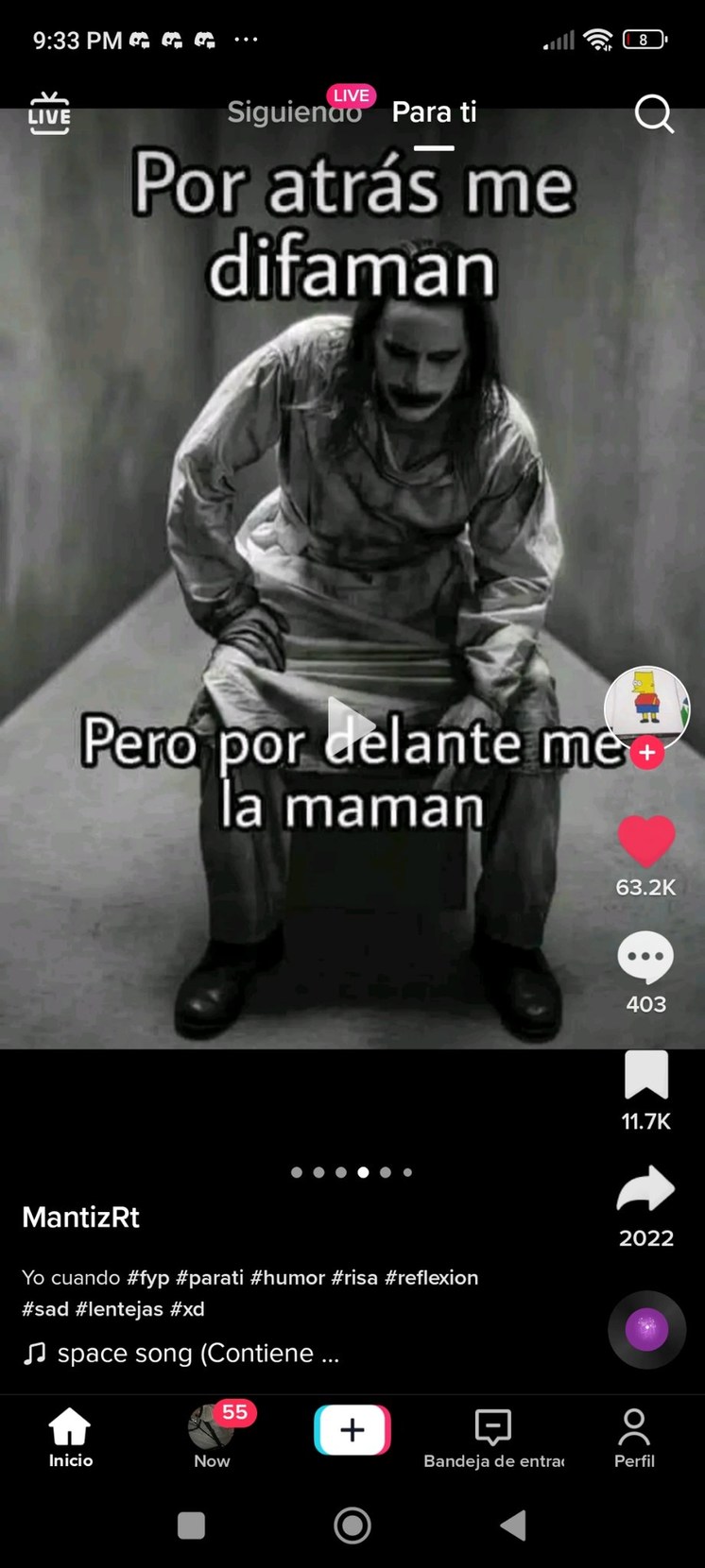Open the spinning sound disc
The image size is (705, 1568).
coord(646,1329)
